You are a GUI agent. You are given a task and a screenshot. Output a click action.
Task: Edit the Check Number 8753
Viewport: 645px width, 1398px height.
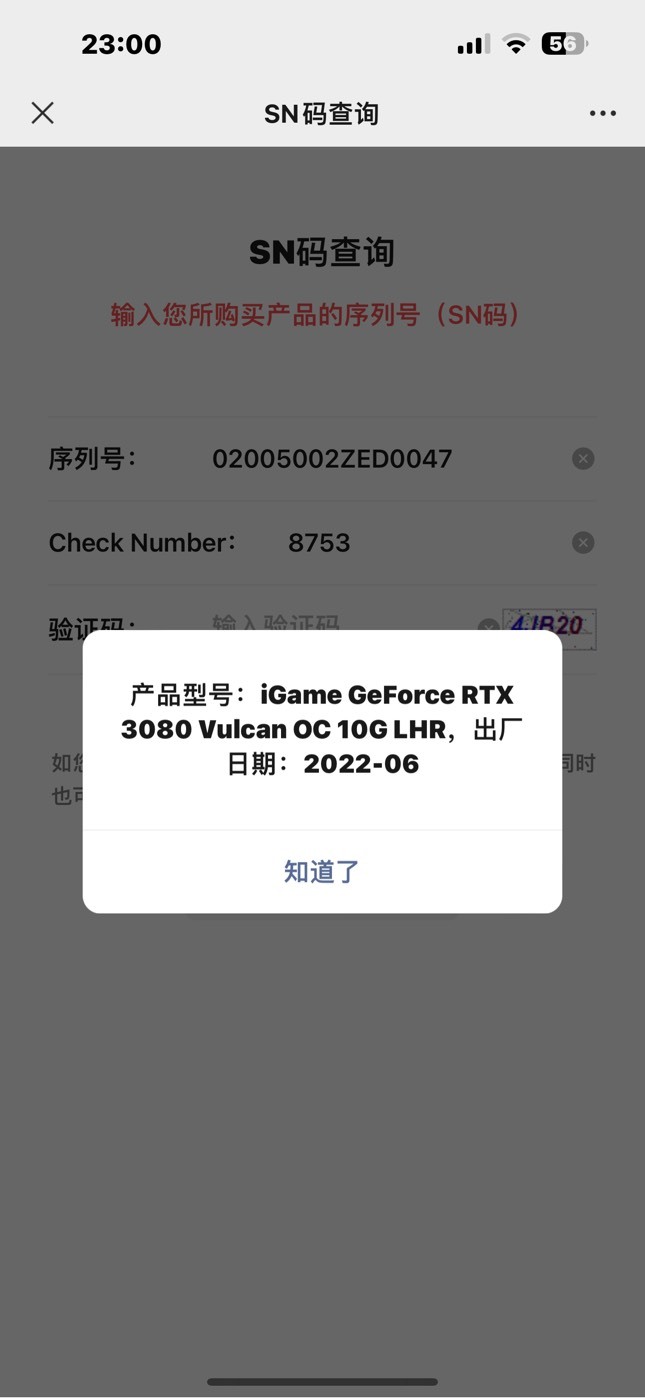pos(319,543)
